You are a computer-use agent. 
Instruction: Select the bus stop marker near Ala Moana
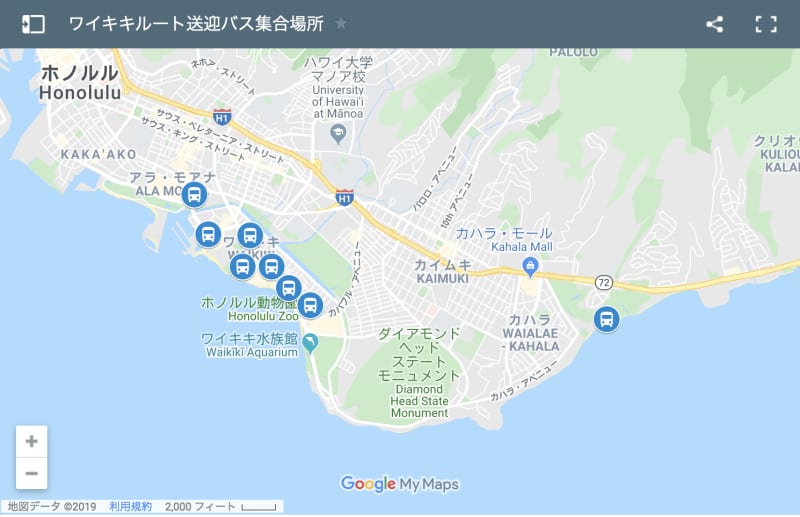195,194
